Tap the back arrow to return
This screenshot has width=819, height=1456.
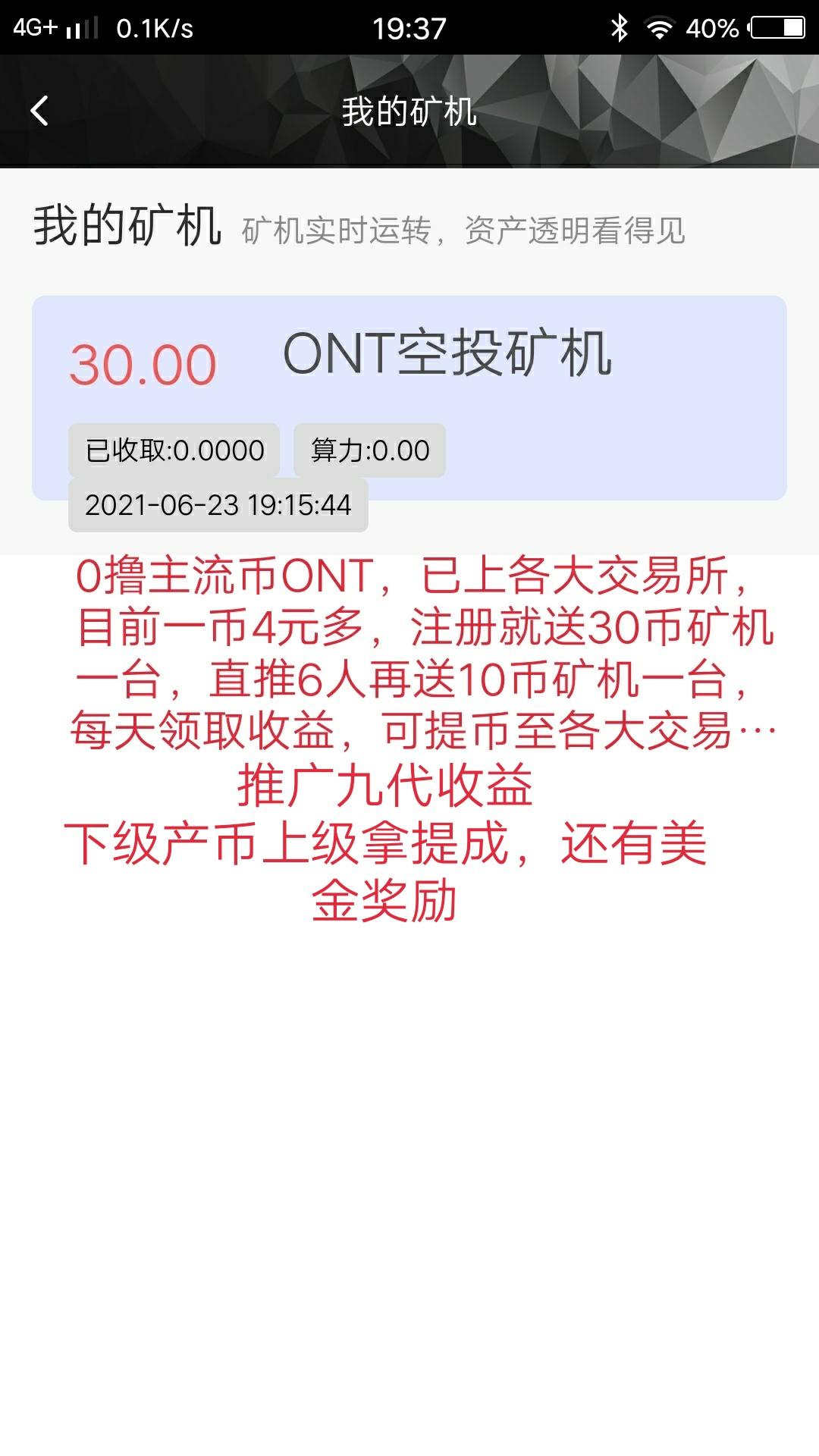click(x=38, y=111)
